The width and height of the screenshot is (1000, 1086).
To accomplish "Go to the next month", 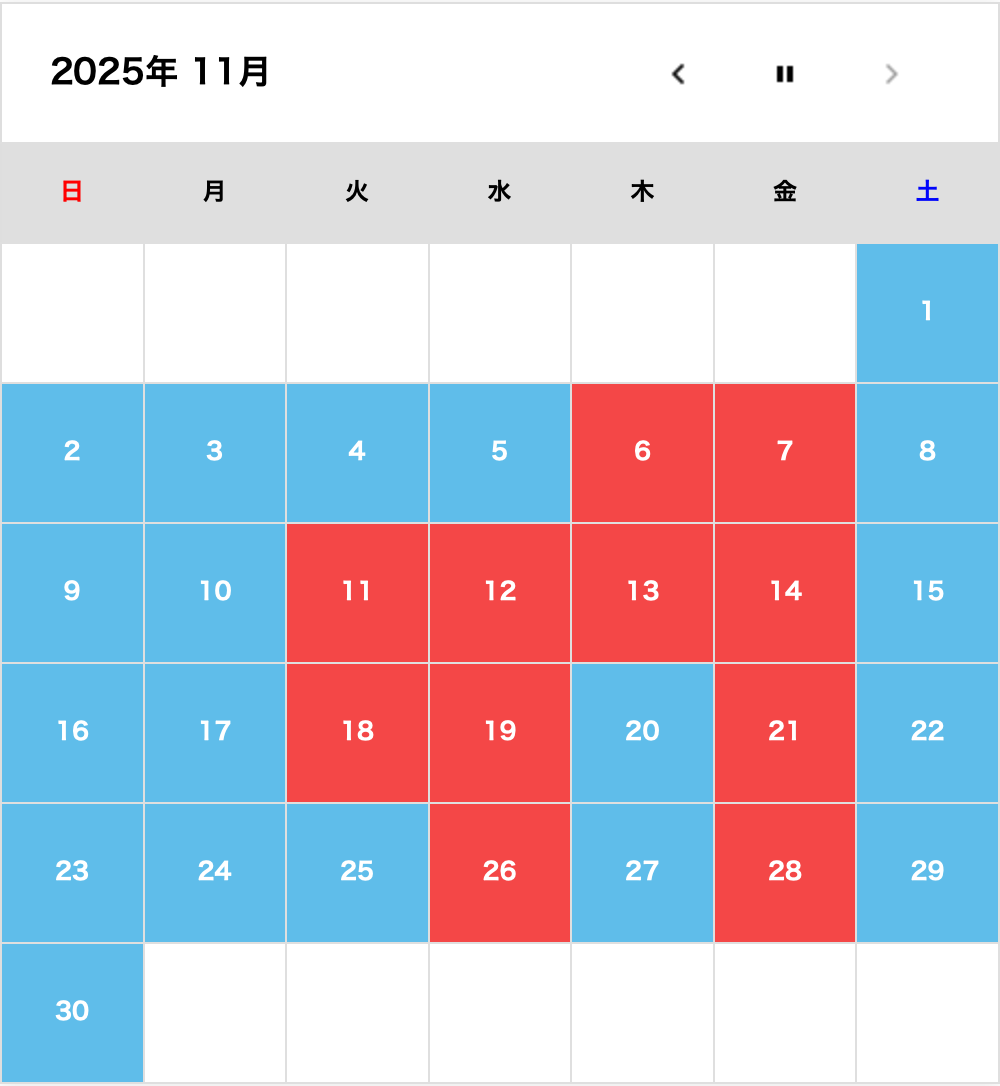I will (x=892, y=74).
